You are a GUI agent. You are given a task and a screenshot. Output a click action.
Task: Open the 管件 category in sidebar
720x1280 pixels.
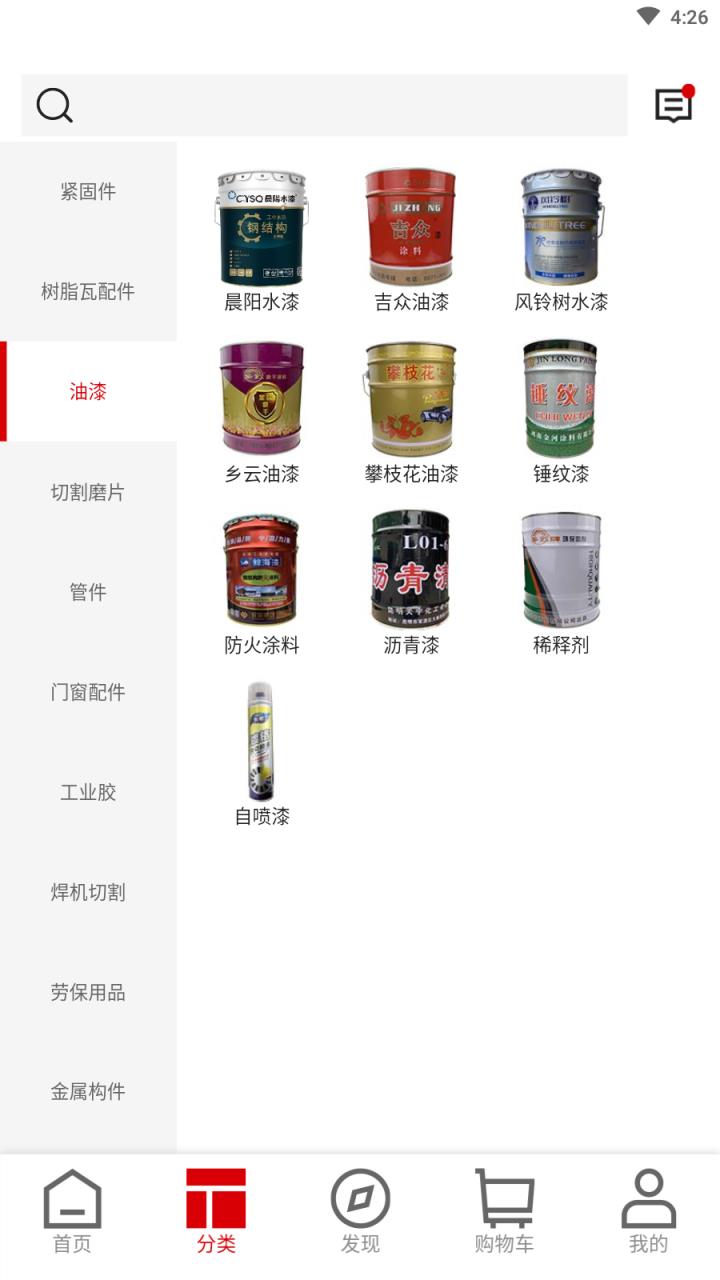[87, 592]
